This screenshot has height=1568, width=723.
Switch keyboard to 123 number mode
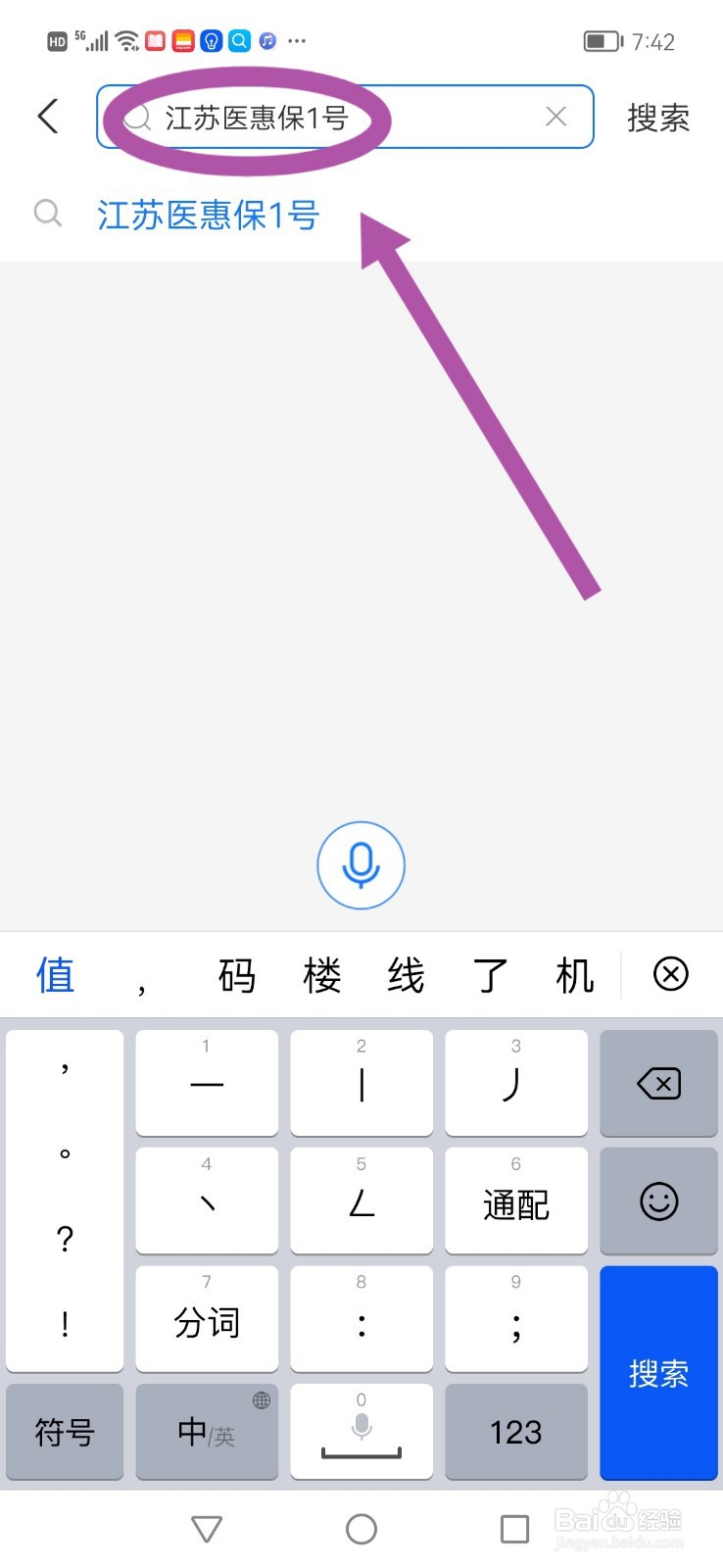tap(516, 1432)
